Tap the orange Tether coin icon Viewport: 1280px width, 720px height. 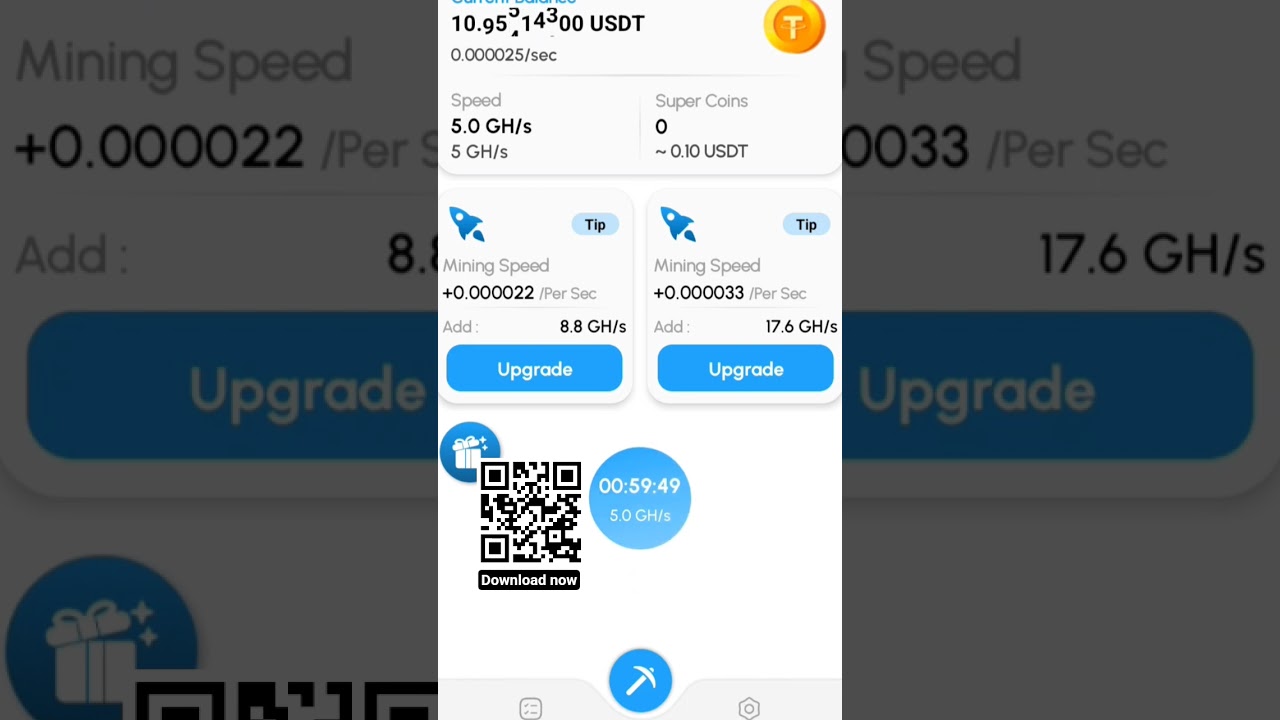click(794, 26)
